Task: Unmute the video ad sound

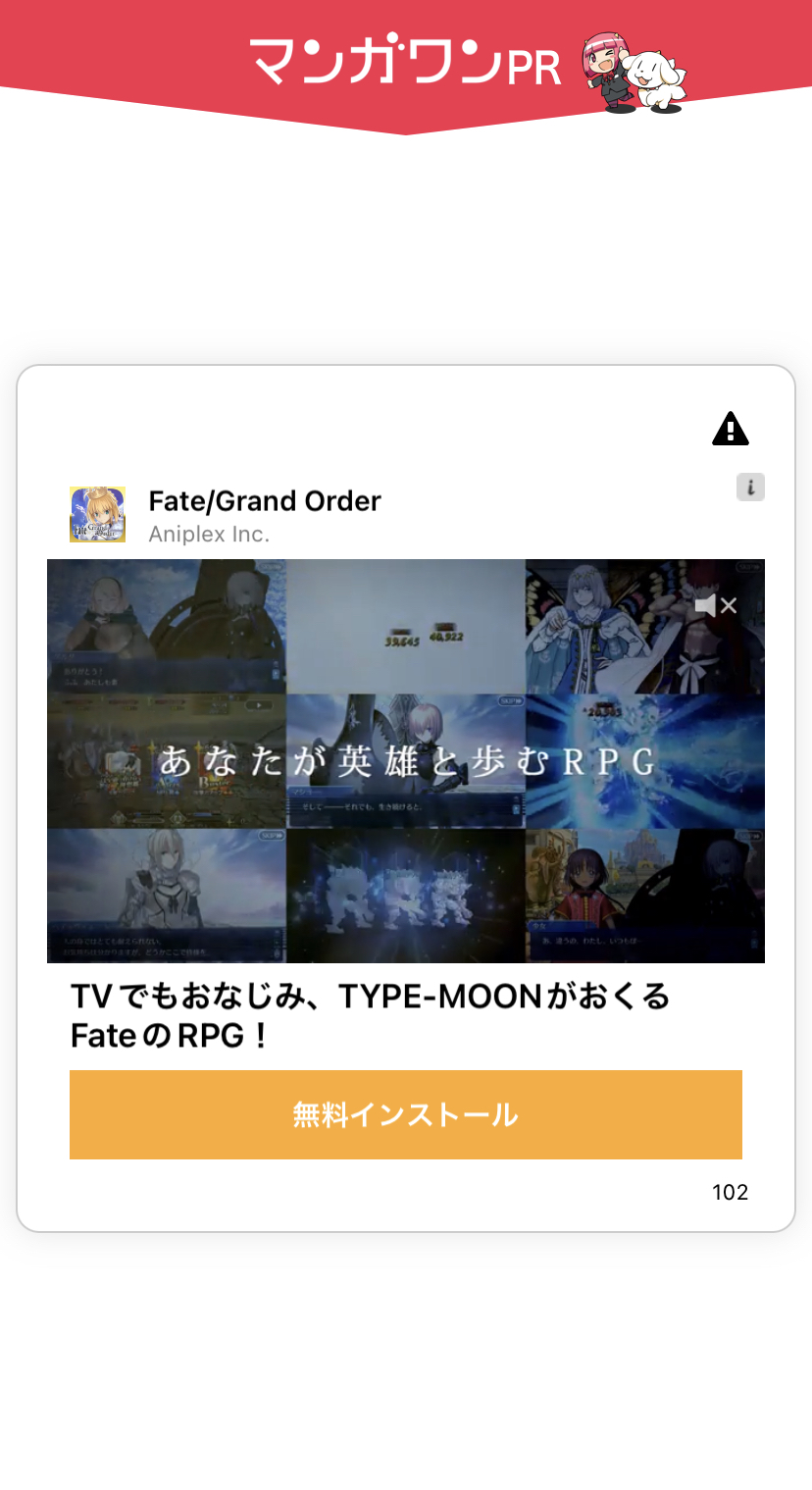Action: coord(715,605)
